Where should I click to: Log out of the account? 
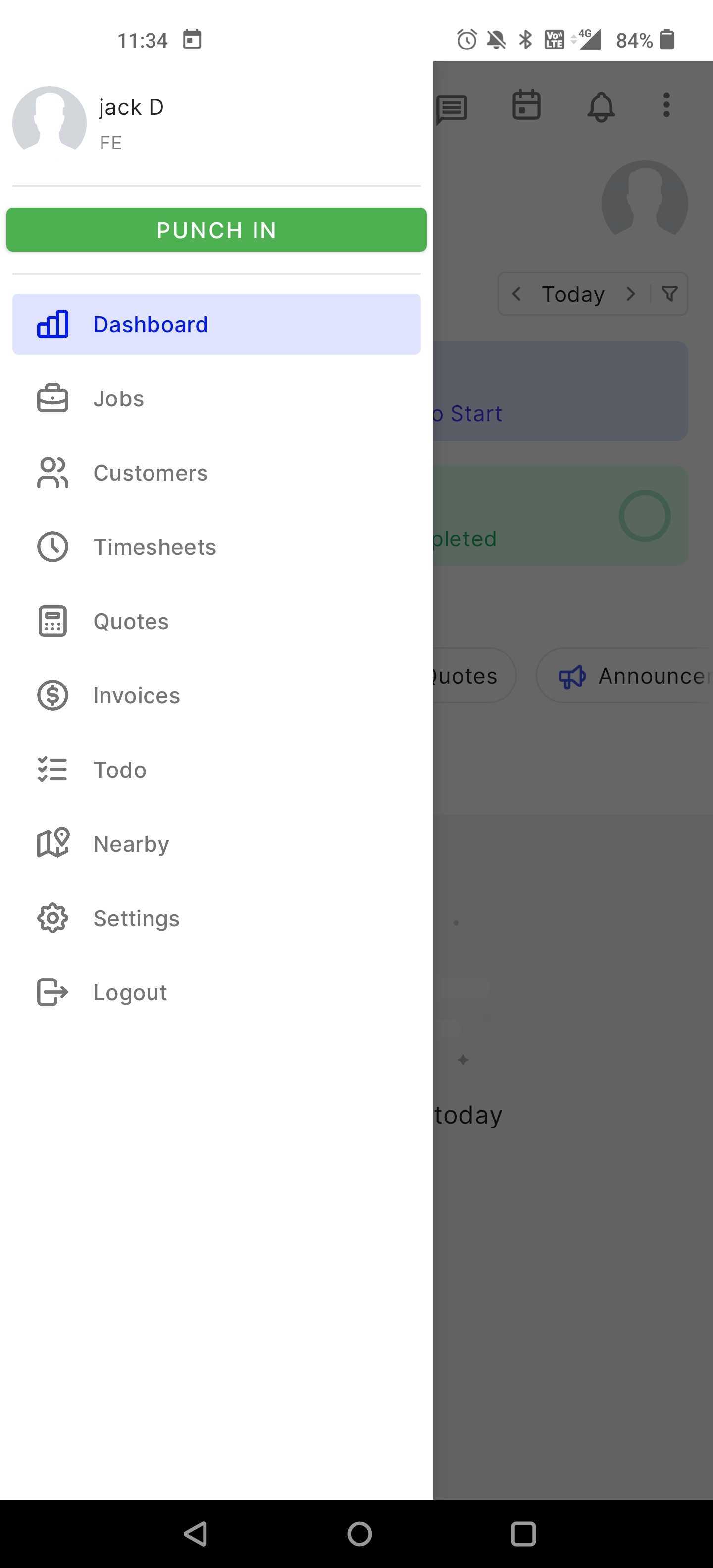click(130, 993)
